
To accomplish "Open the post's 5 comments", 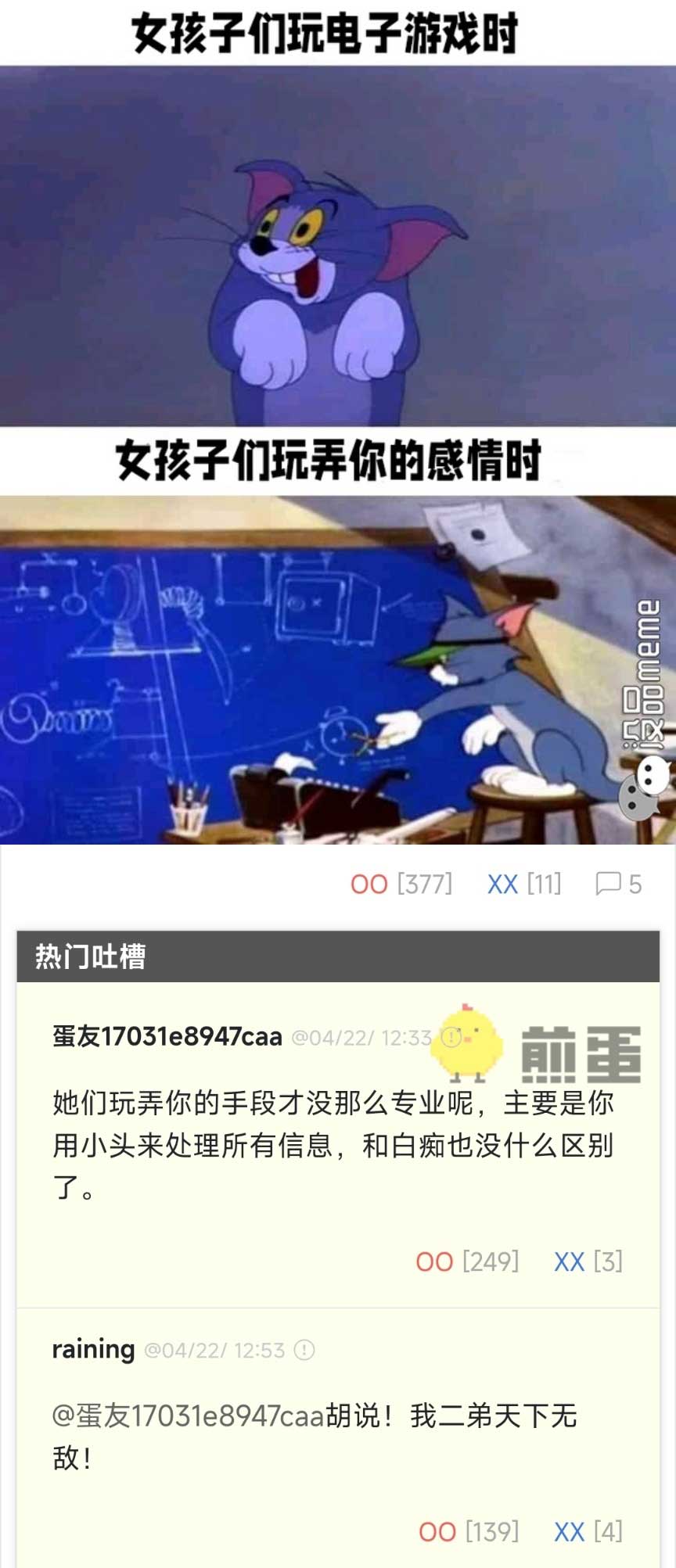I will click(x=618, y=884).
